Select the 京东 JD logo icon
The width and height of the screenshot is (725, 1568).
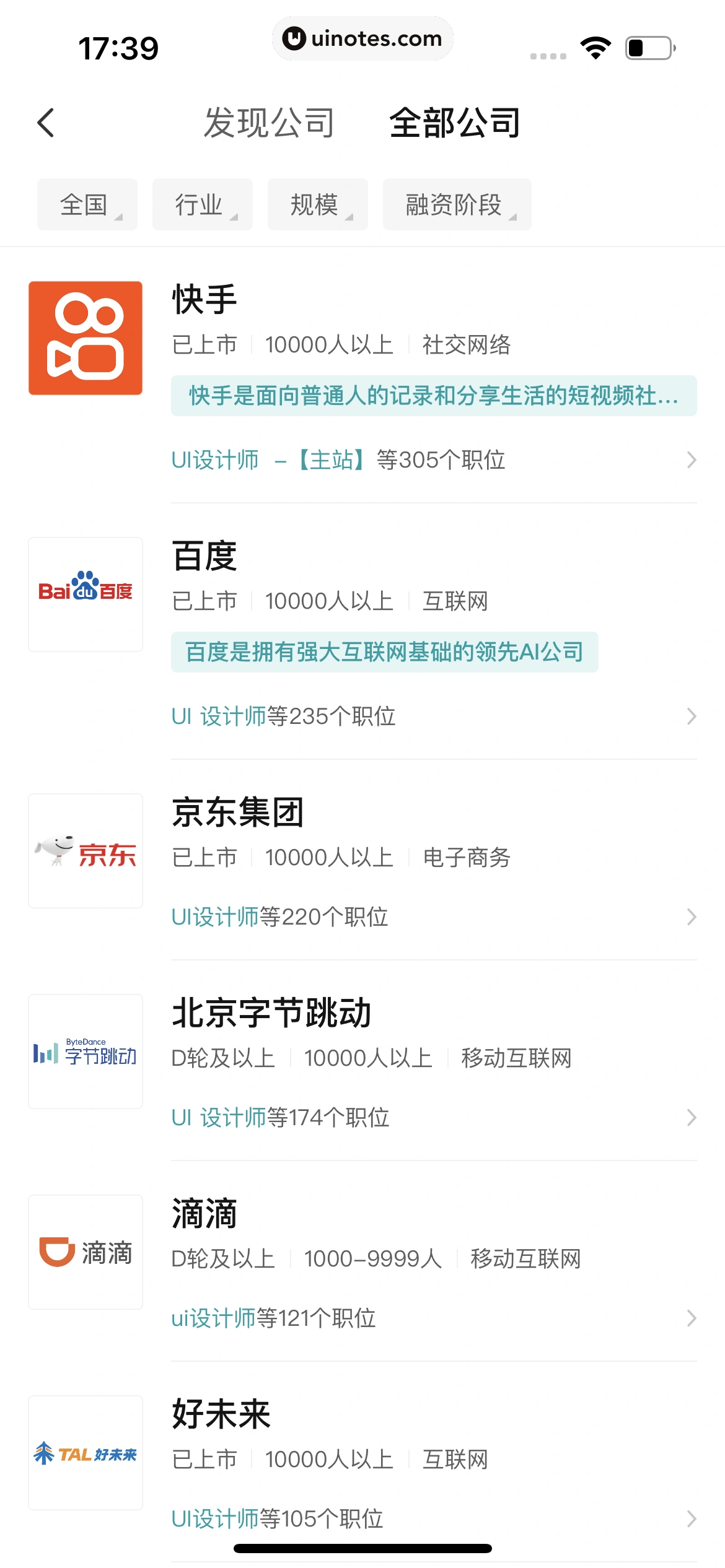coord(86,852)
